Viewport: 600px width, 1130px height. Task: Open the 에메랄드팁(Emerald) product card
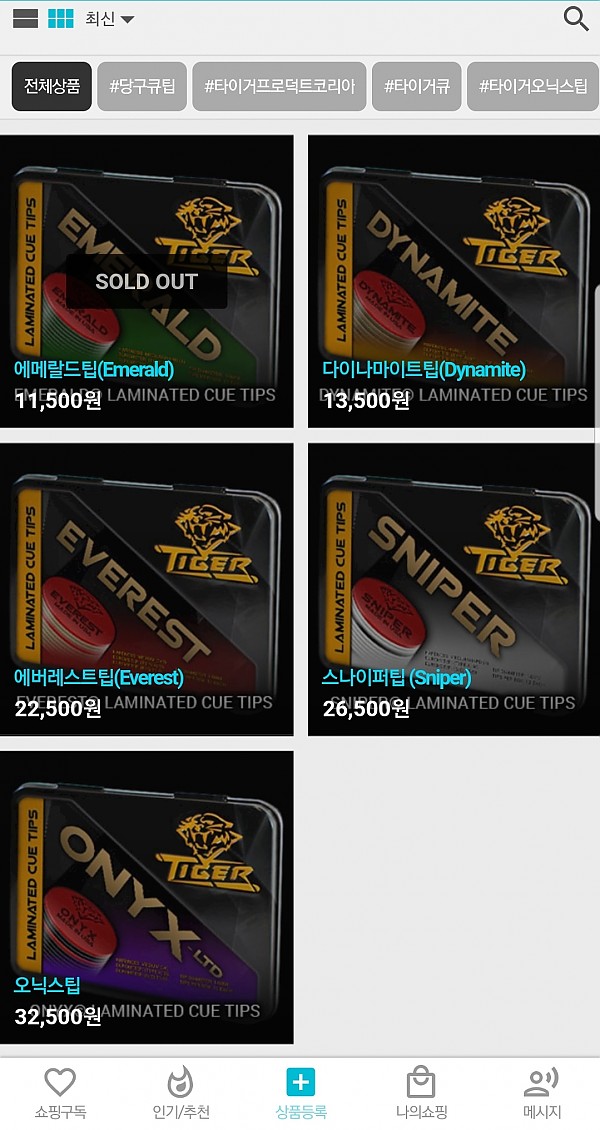[147, 281]
